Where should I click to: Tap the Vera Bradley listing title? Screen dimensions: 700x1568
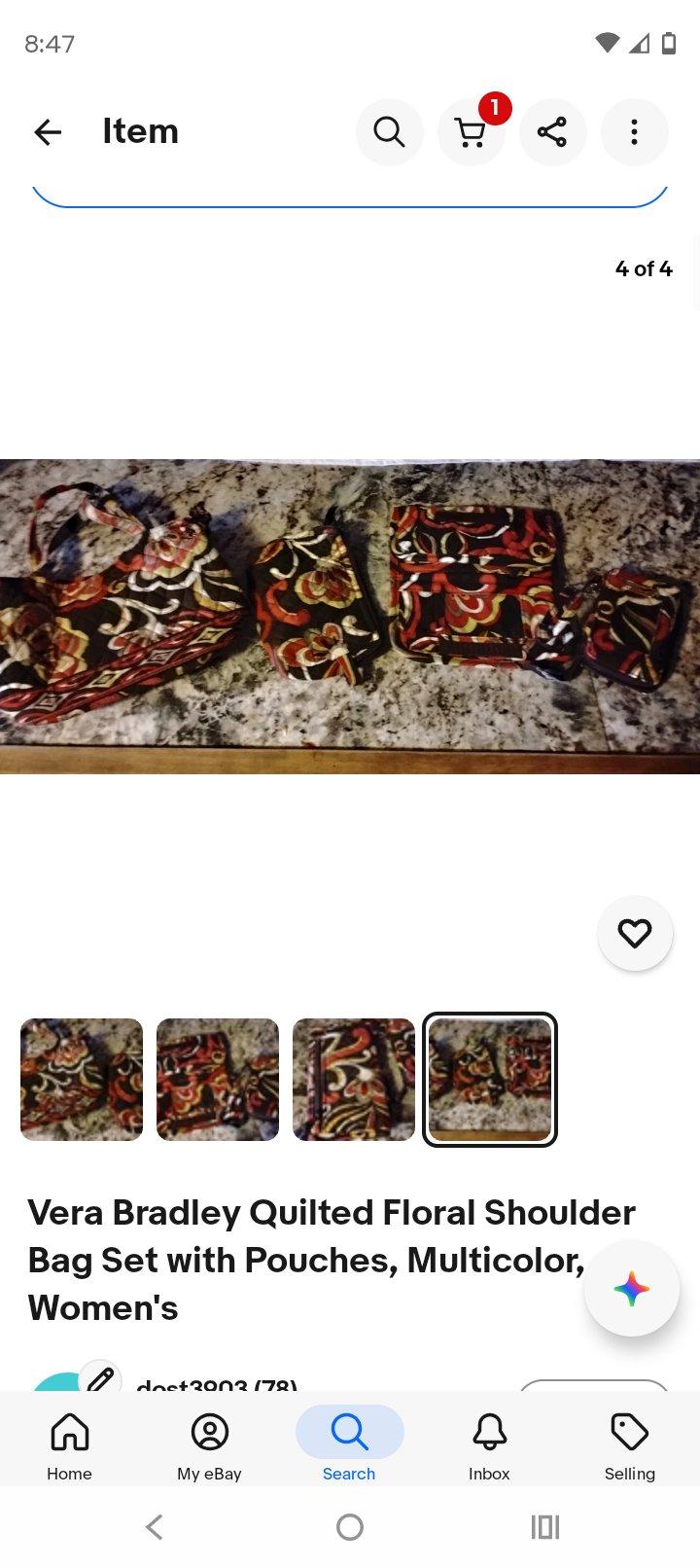[332, 1260]
